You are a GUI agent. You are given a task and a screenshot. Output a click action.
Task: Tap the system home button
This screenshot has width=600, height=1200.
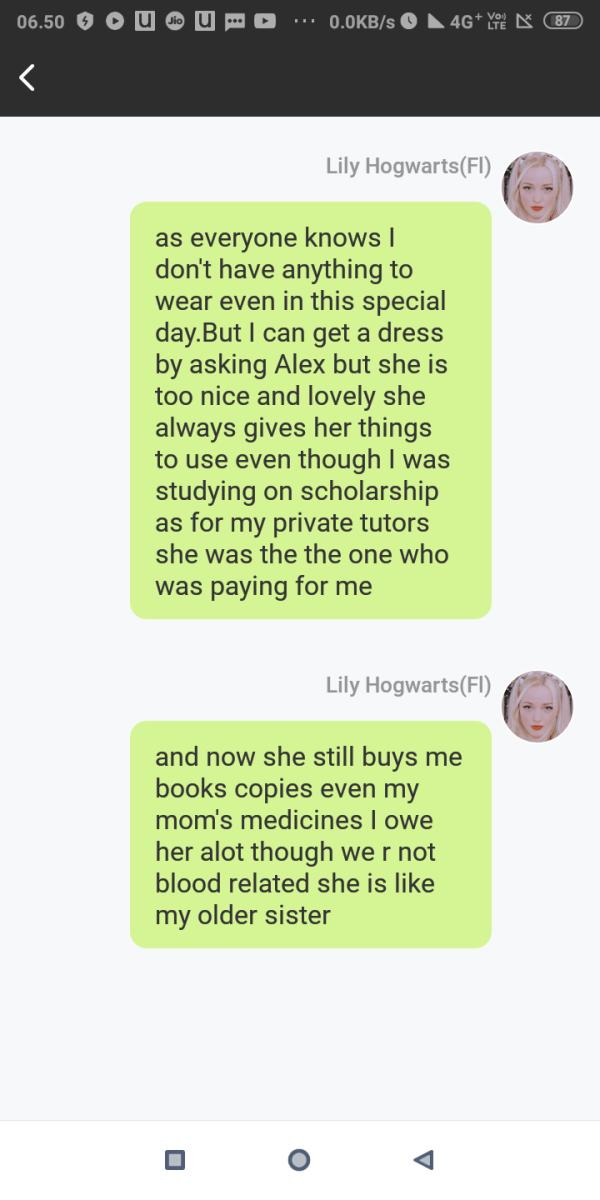[298, 1160]
